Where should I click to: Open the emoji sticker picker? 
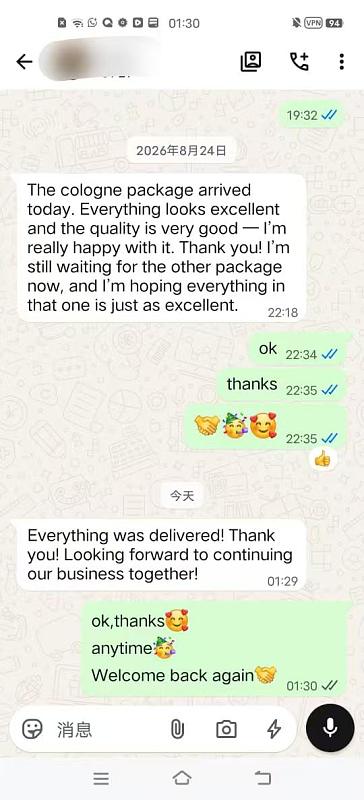[x=32, y=729]
